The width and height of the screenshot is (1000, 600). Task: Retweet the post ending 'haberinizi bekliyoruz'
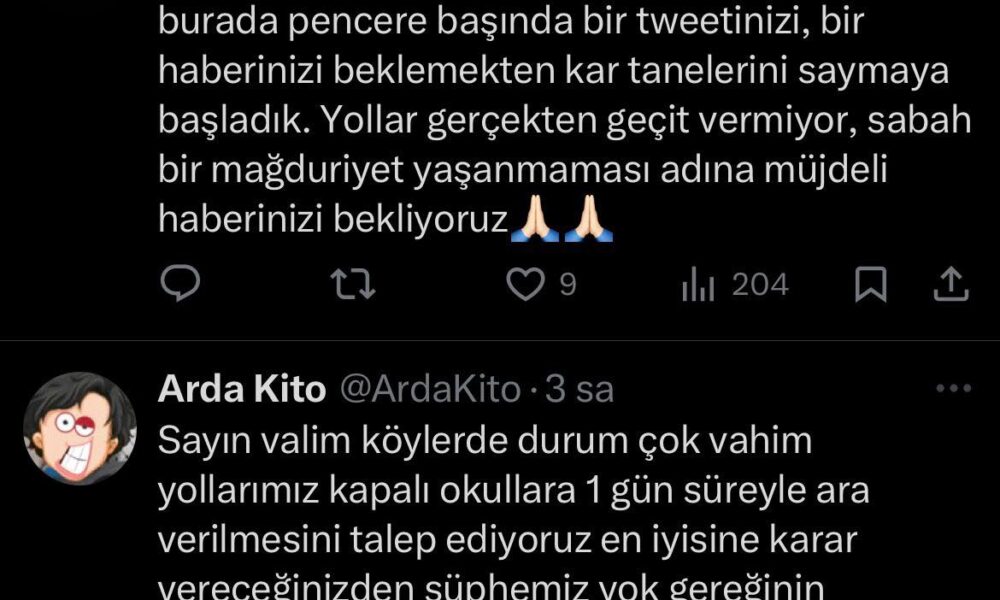click(353, 287)
